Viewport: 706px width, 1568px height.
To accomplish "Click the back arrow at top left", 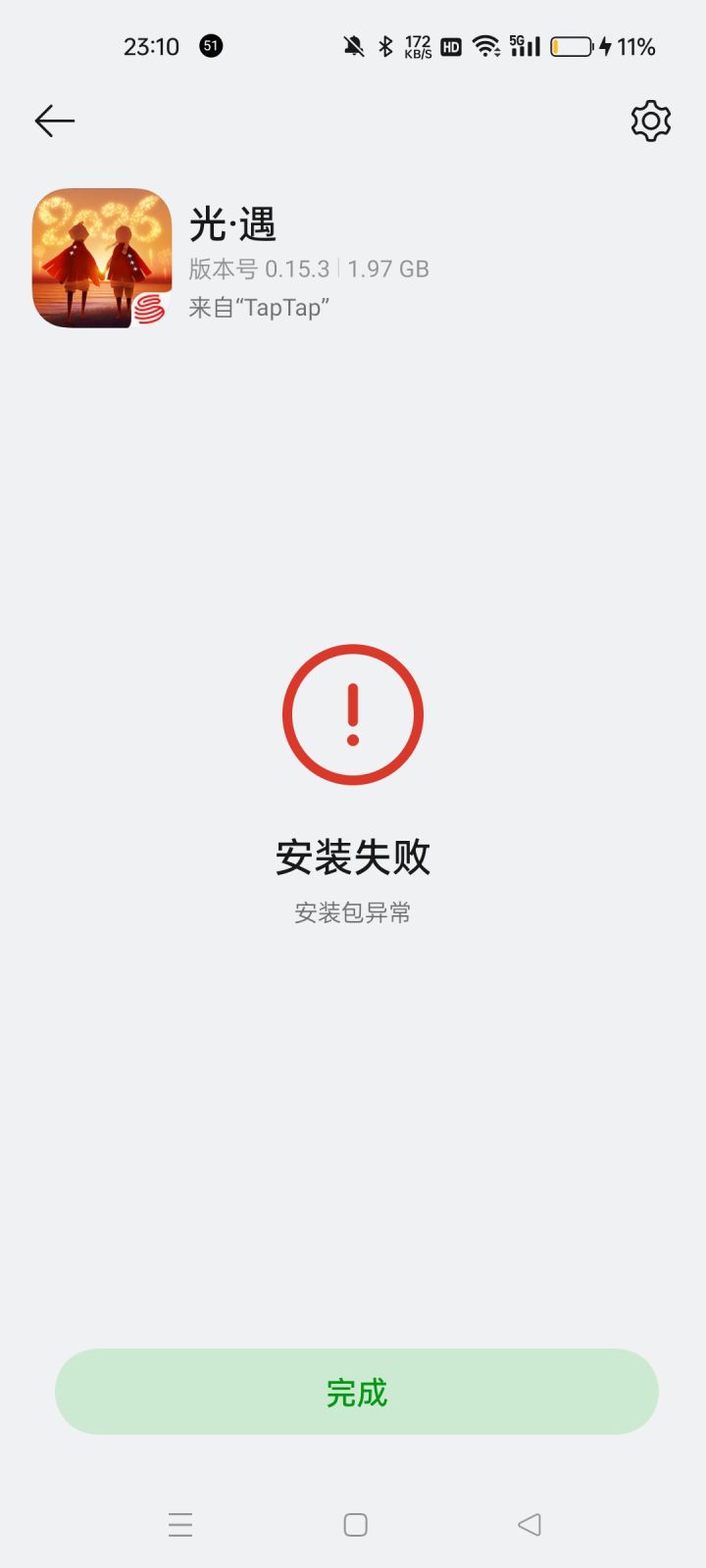I will (54, 120).
